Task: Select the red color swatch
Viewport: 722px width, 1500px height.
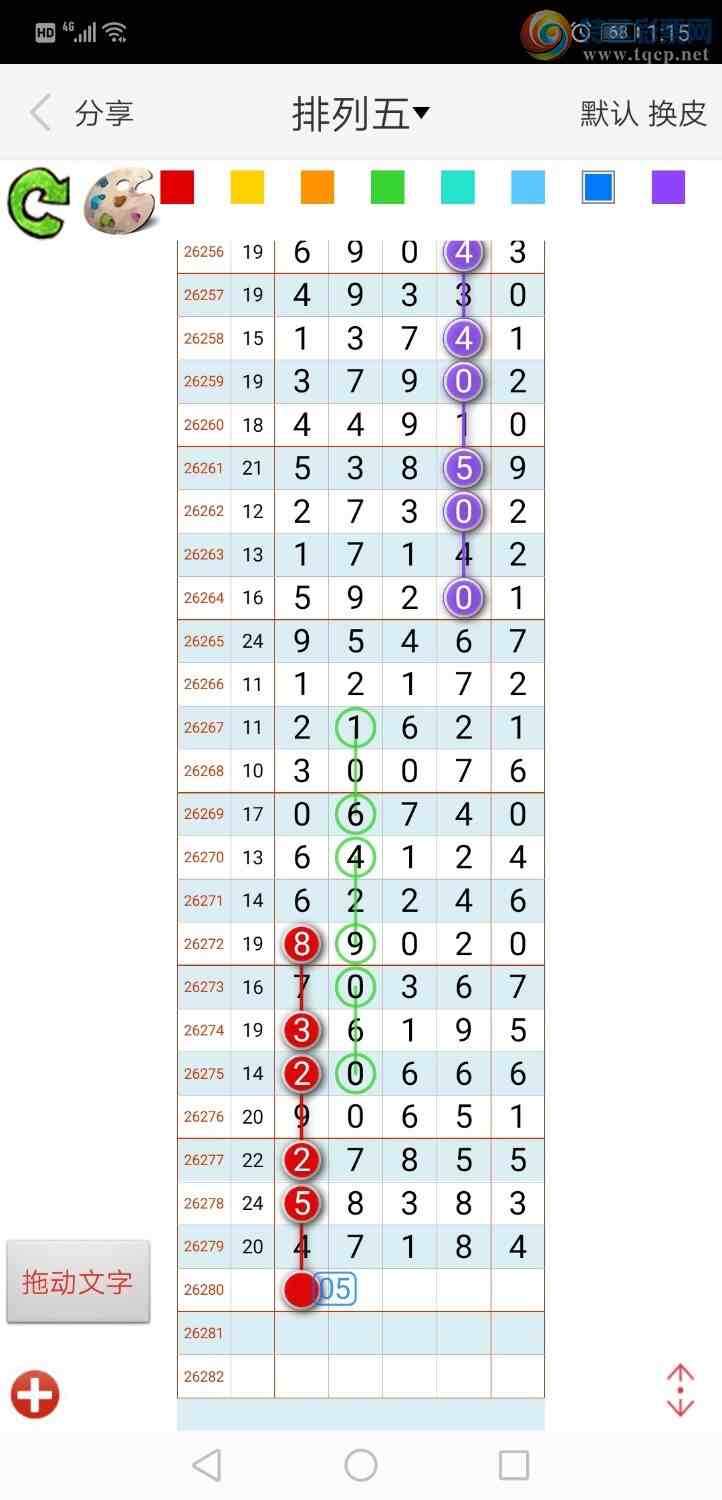Action: point(177,187)
